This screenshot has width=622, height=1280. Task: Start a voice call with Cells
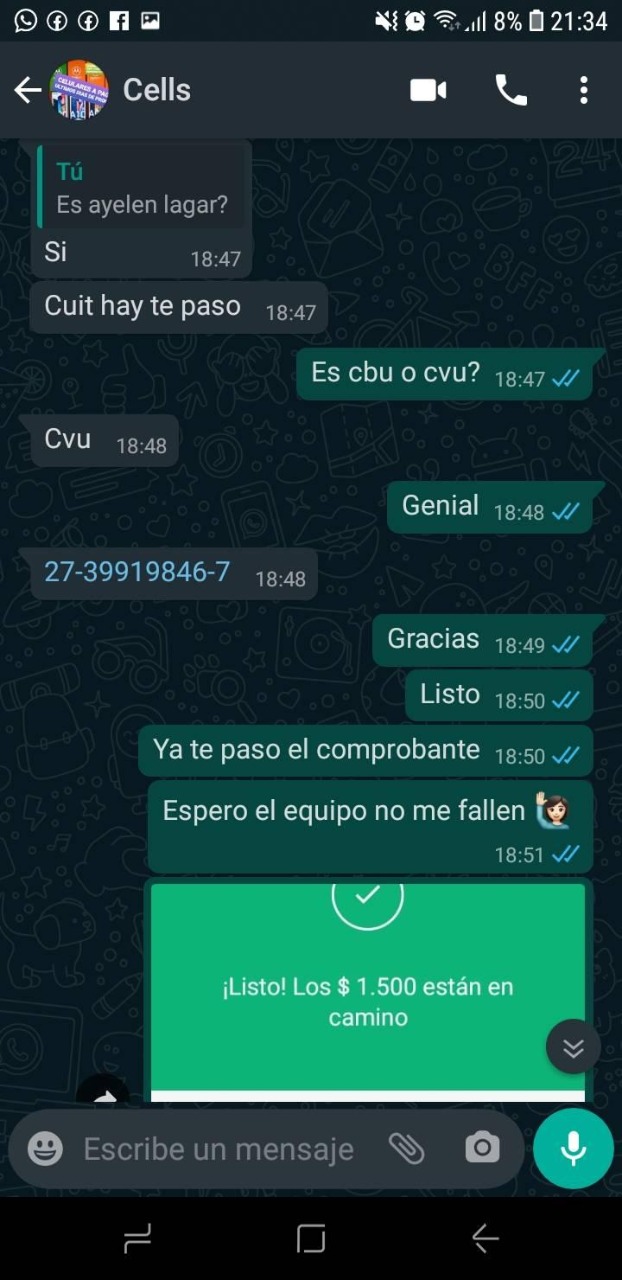pyautogui.click(x=511, y=90)
